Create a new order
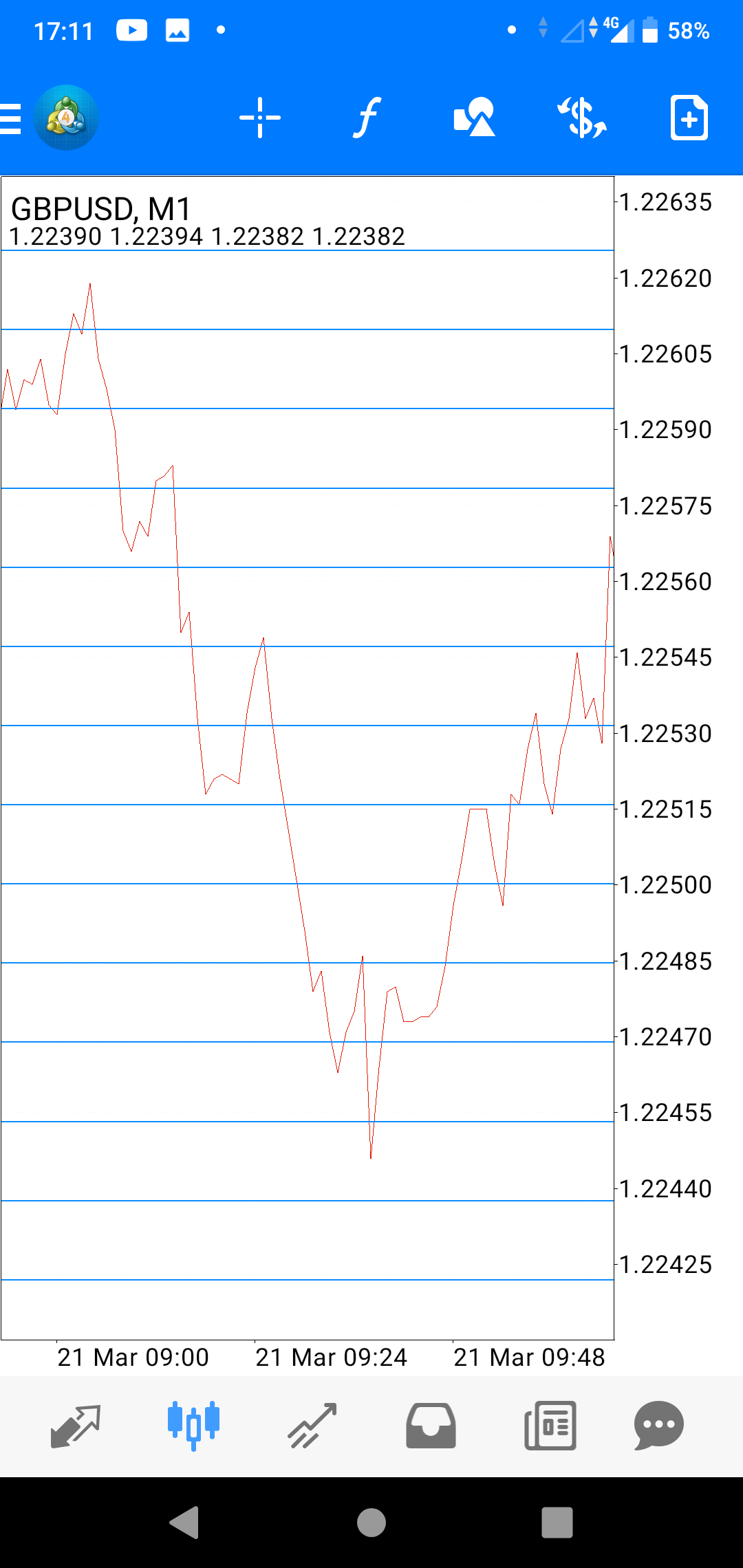The image size is (743, 1568). pyautogui.click(x=689, y=118)
